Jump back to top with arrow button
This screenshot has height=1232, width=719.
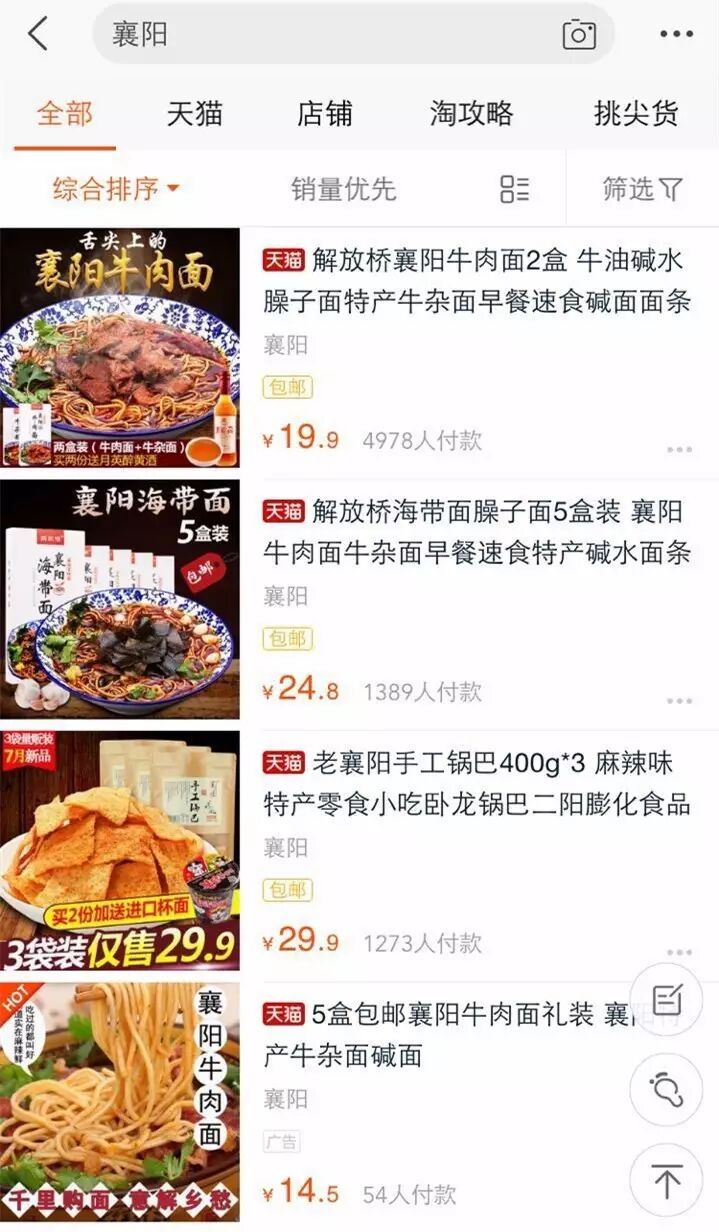click(x=666, y=1181)
